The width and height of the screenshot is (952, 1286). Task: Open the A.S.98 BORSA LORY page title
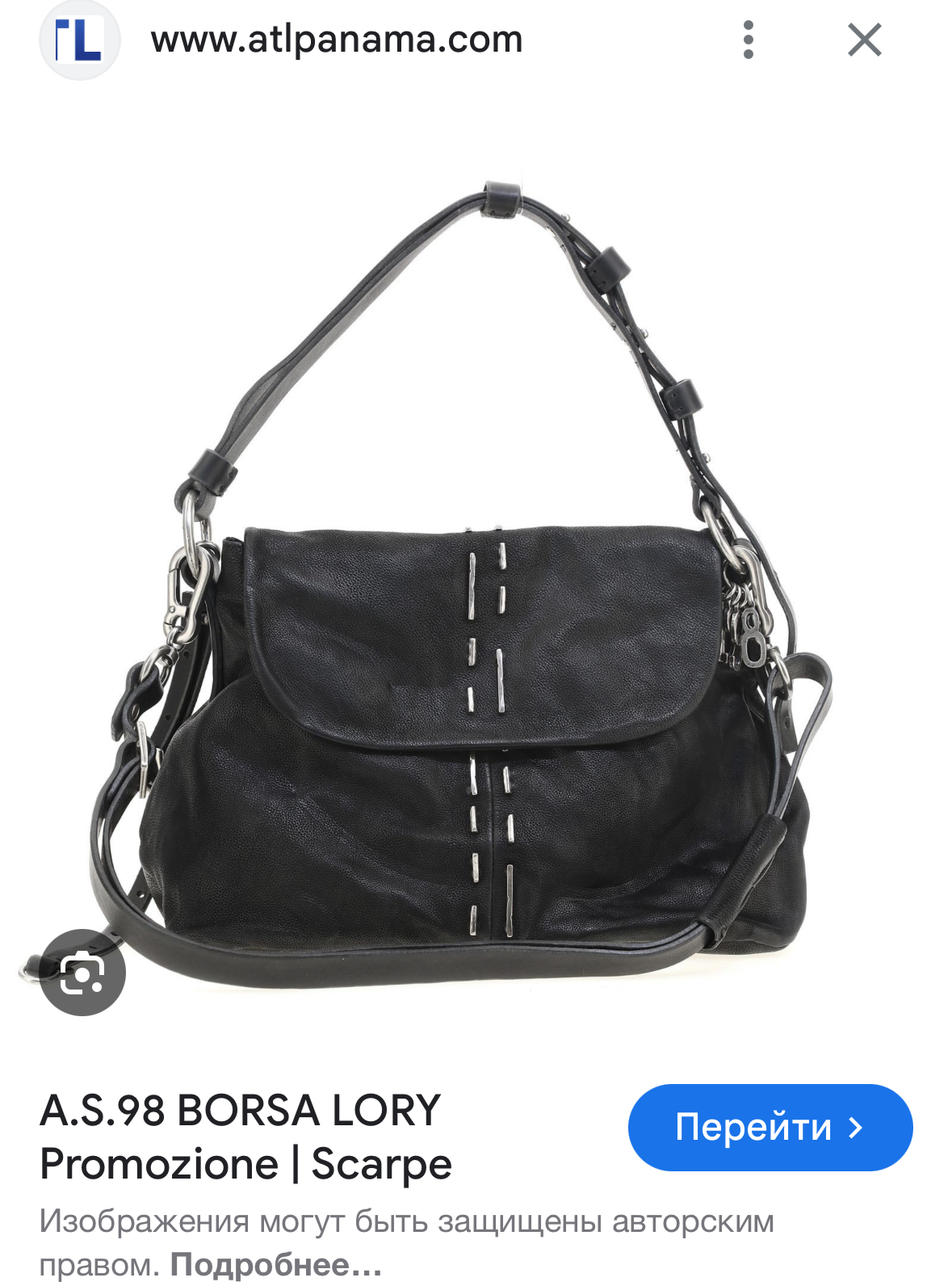245,1137
